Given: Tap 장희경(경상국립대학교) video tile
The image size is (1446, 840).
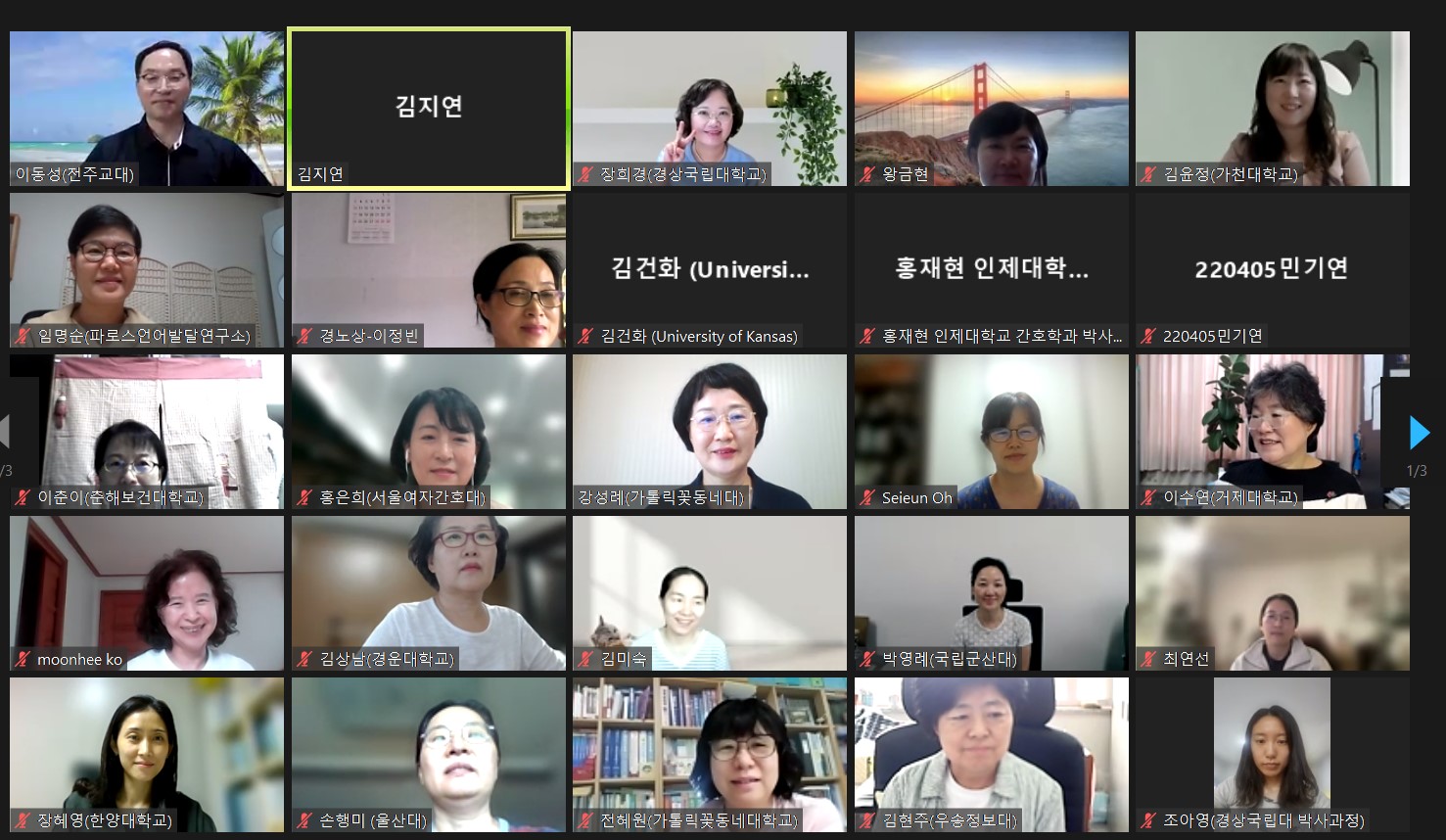Looking at the screenshot, I should 710,108.
